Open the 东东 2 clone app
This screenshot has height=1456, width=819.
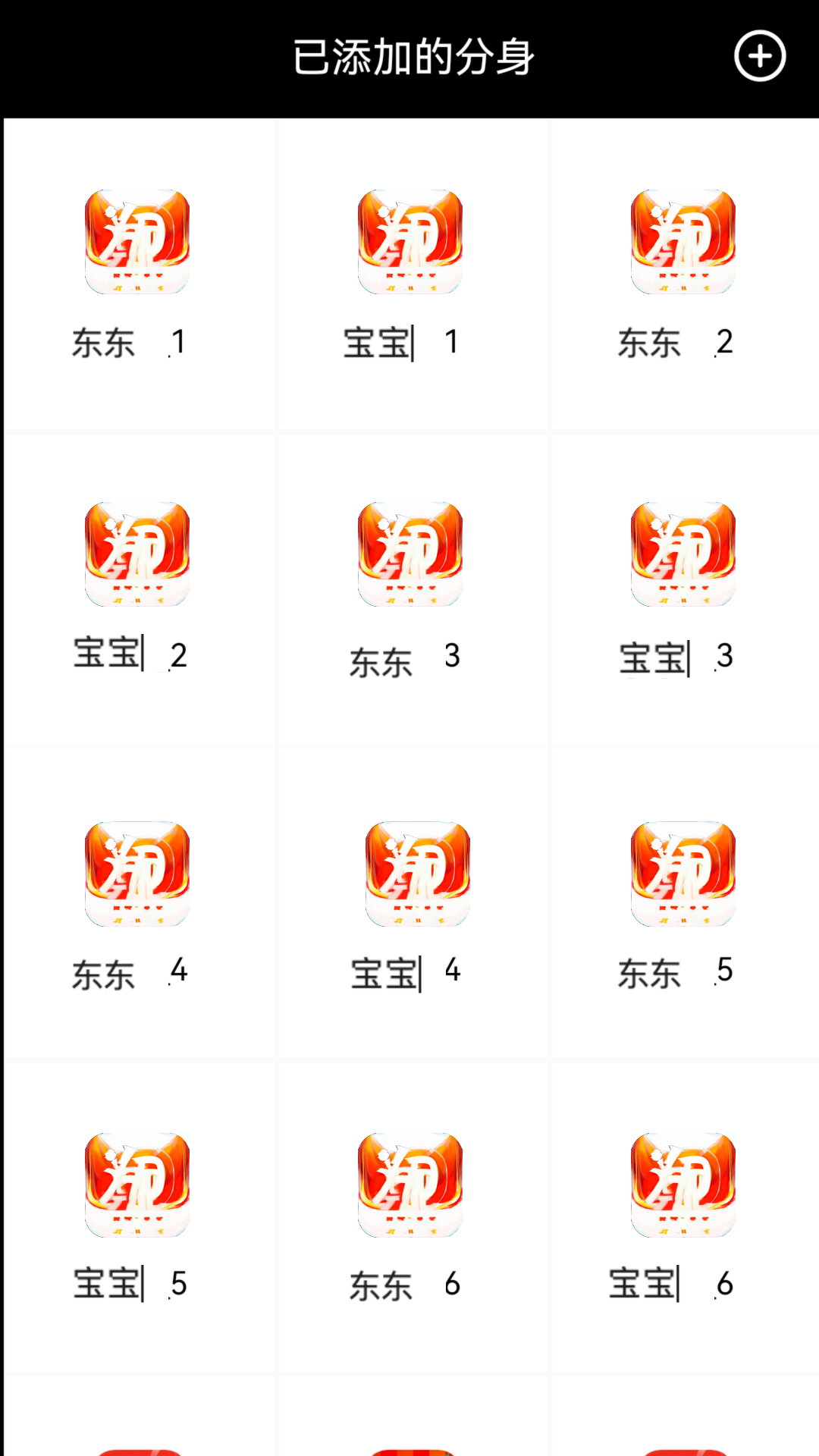click(682, 241)
